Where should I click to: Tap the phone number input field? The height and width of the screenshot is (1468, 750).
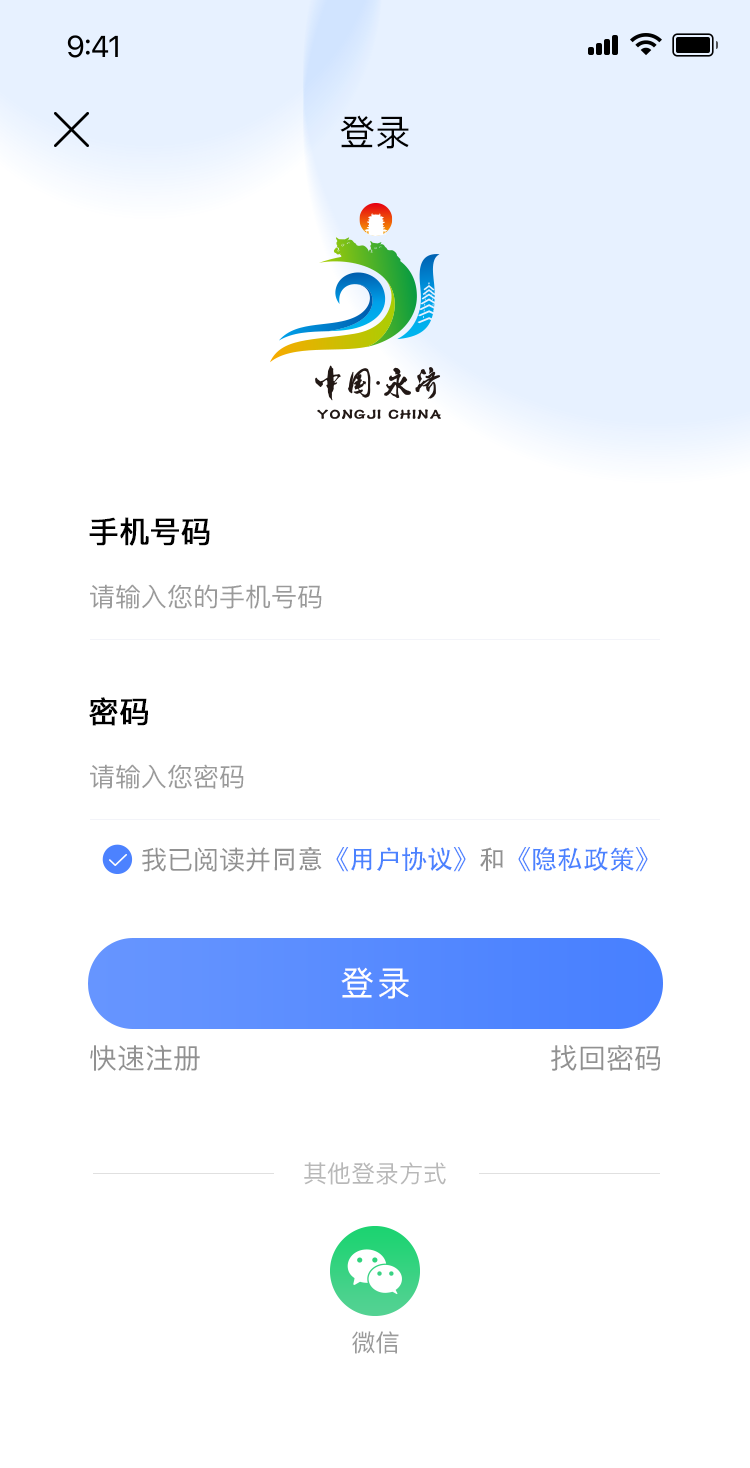[375, 598]
